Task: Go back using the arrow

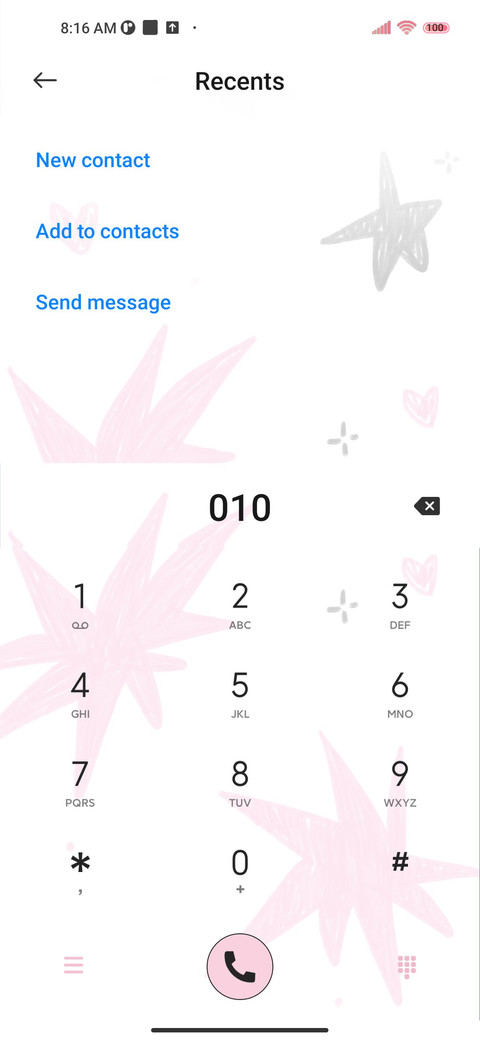Action: (45, 80)
